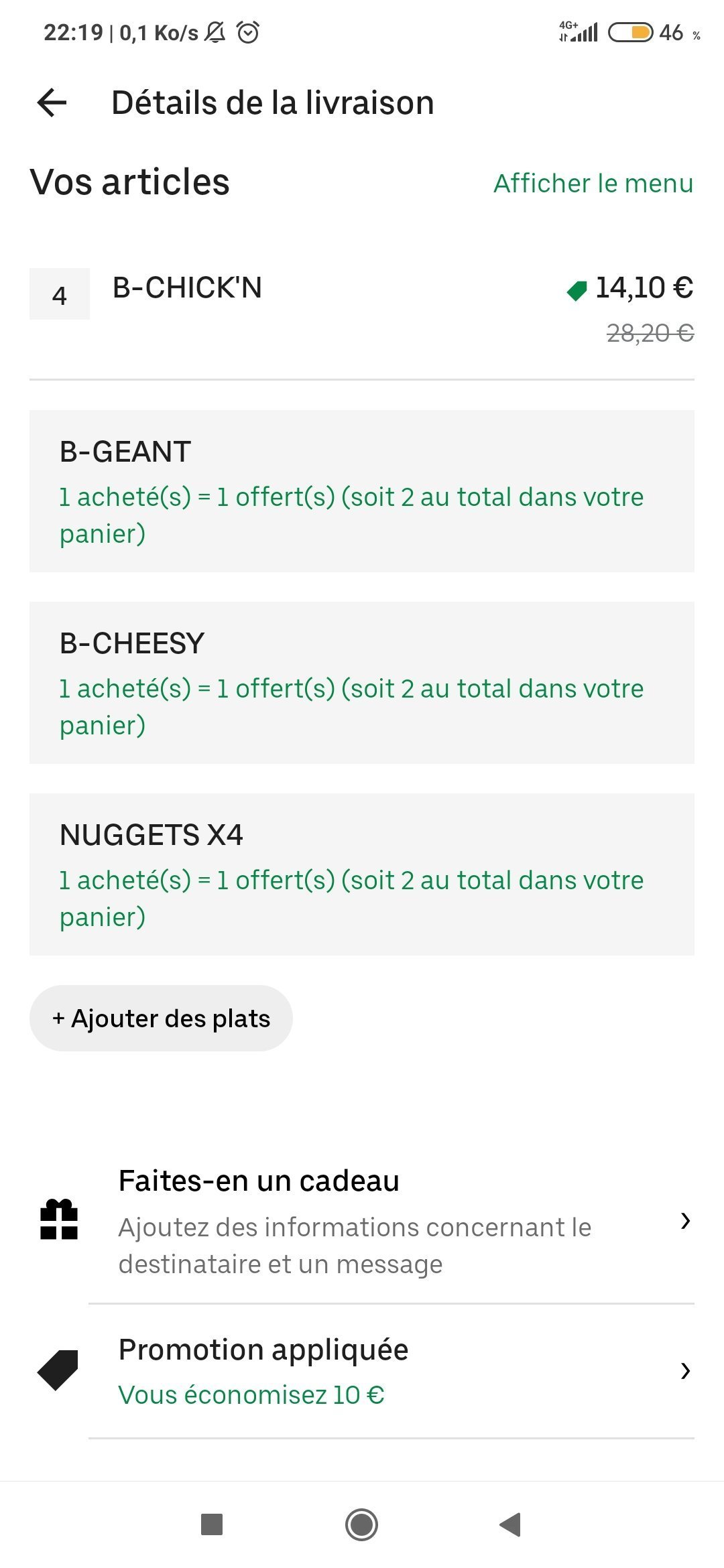Open Faites-en un cadeau option

point(362,1221)
